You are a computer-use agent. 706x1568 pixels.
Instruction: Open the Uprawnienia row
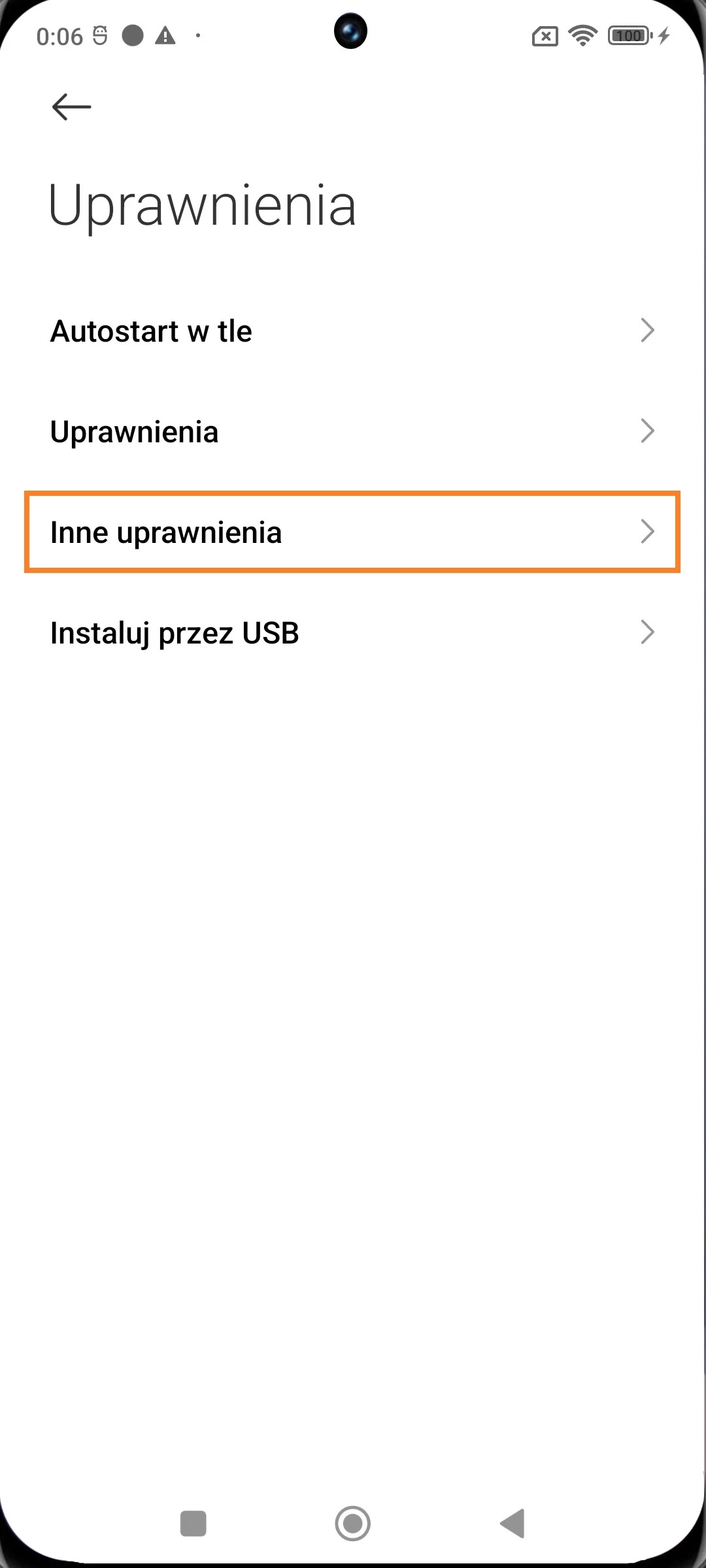coord(353,432)
